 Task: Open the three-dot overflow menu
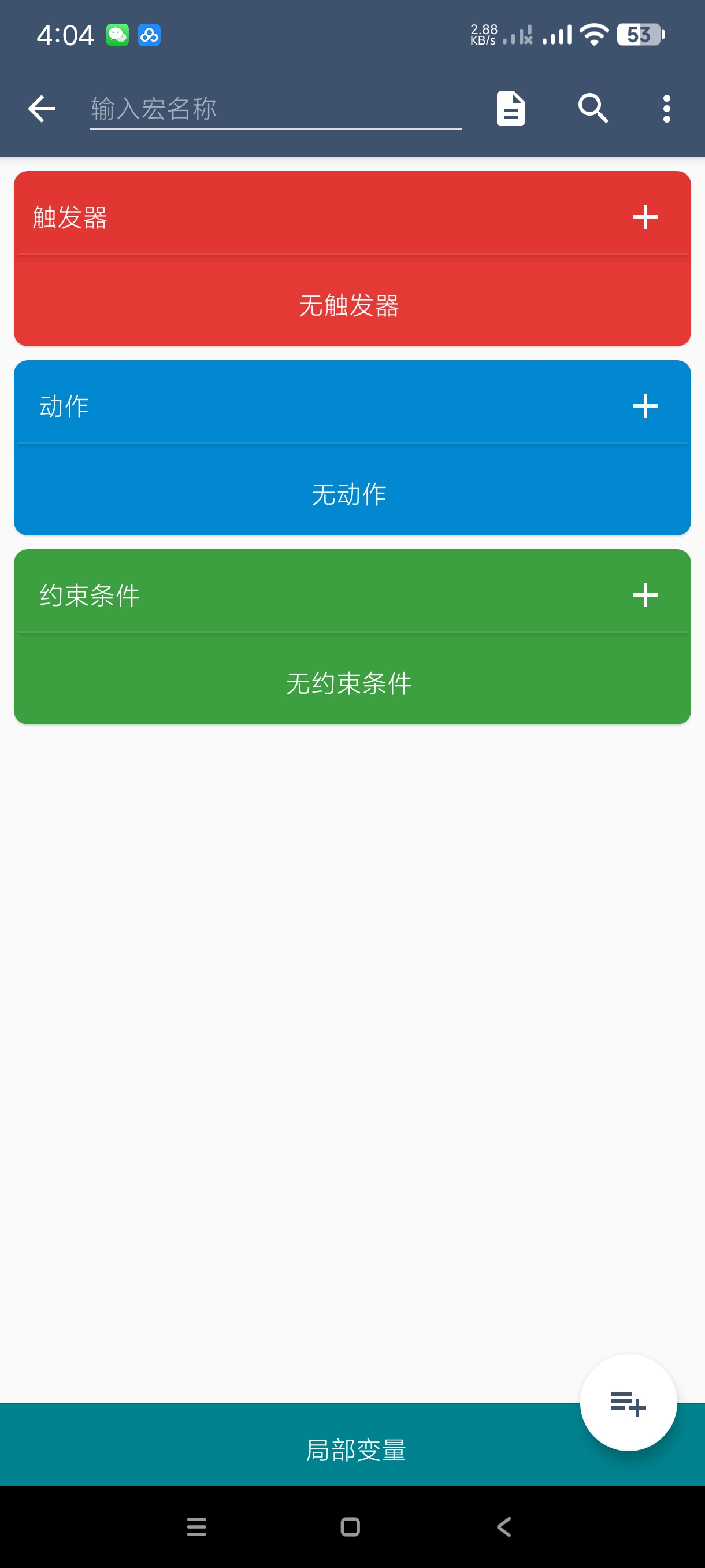click(666, 109)
